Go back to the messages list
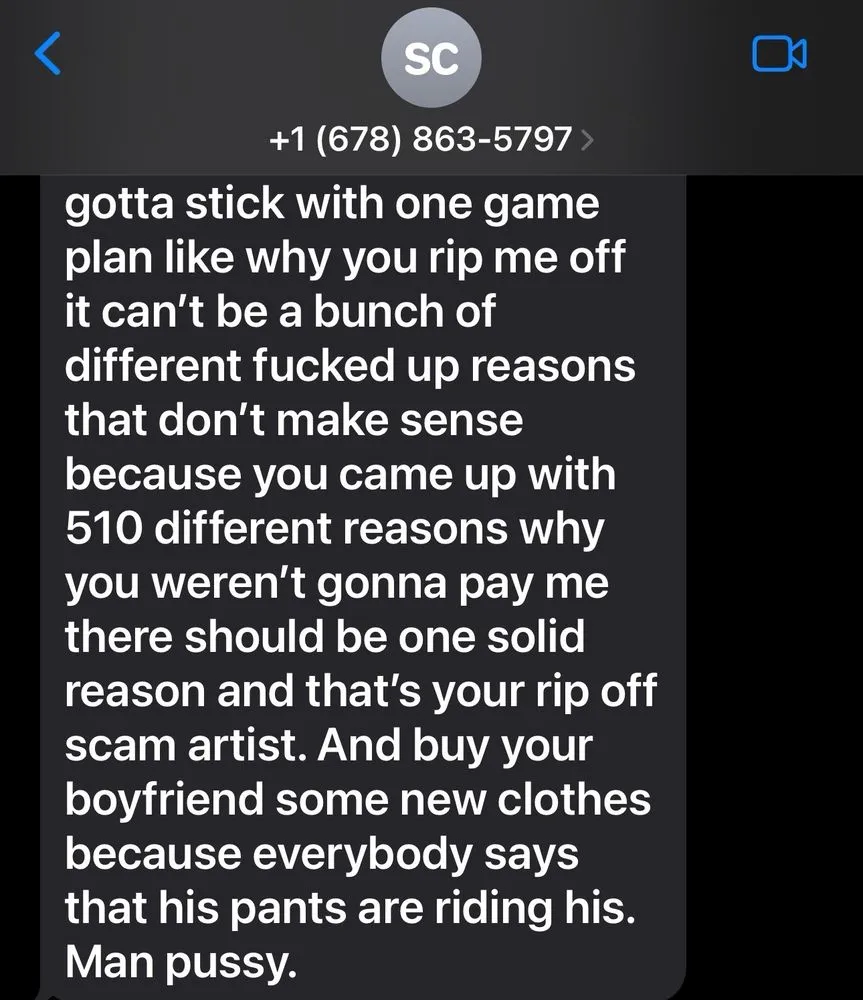The image size is (863, 1000). pyautogui.click(x=48, y=54)
